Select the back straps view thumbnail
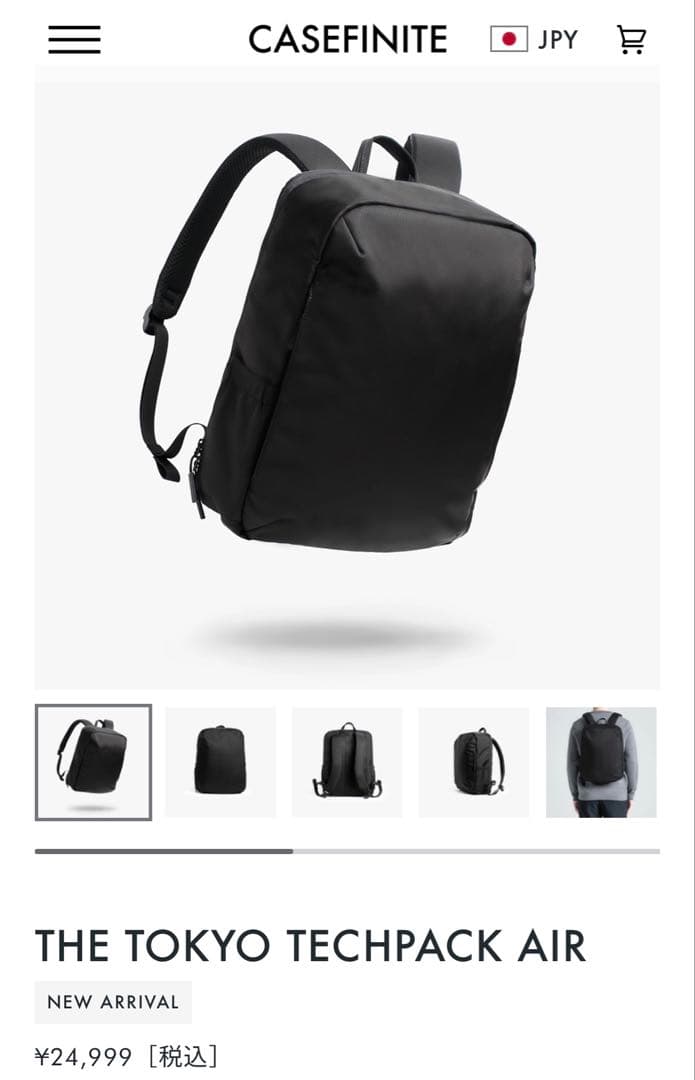 [347, 762]
